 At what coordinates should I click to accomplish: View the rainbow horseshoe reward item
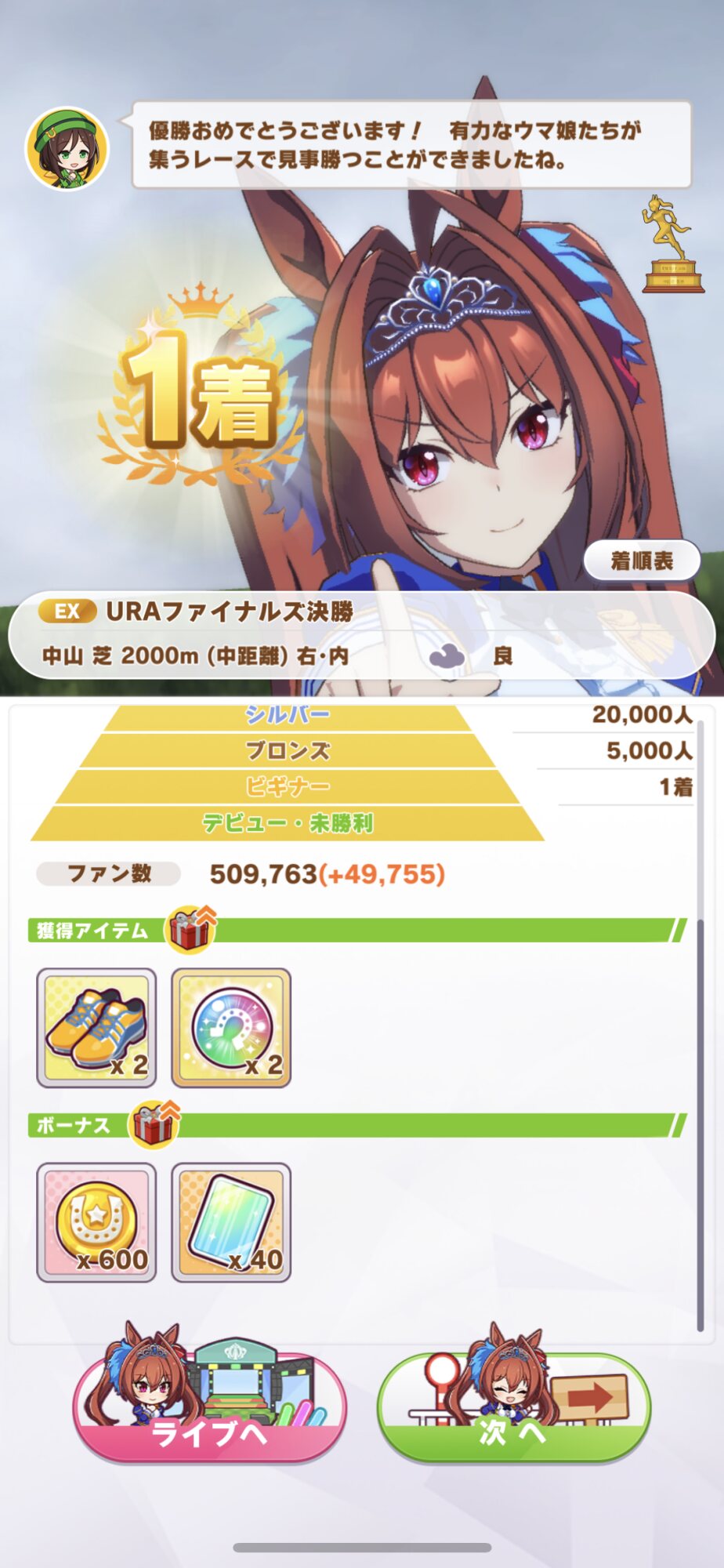[231, 1027]
